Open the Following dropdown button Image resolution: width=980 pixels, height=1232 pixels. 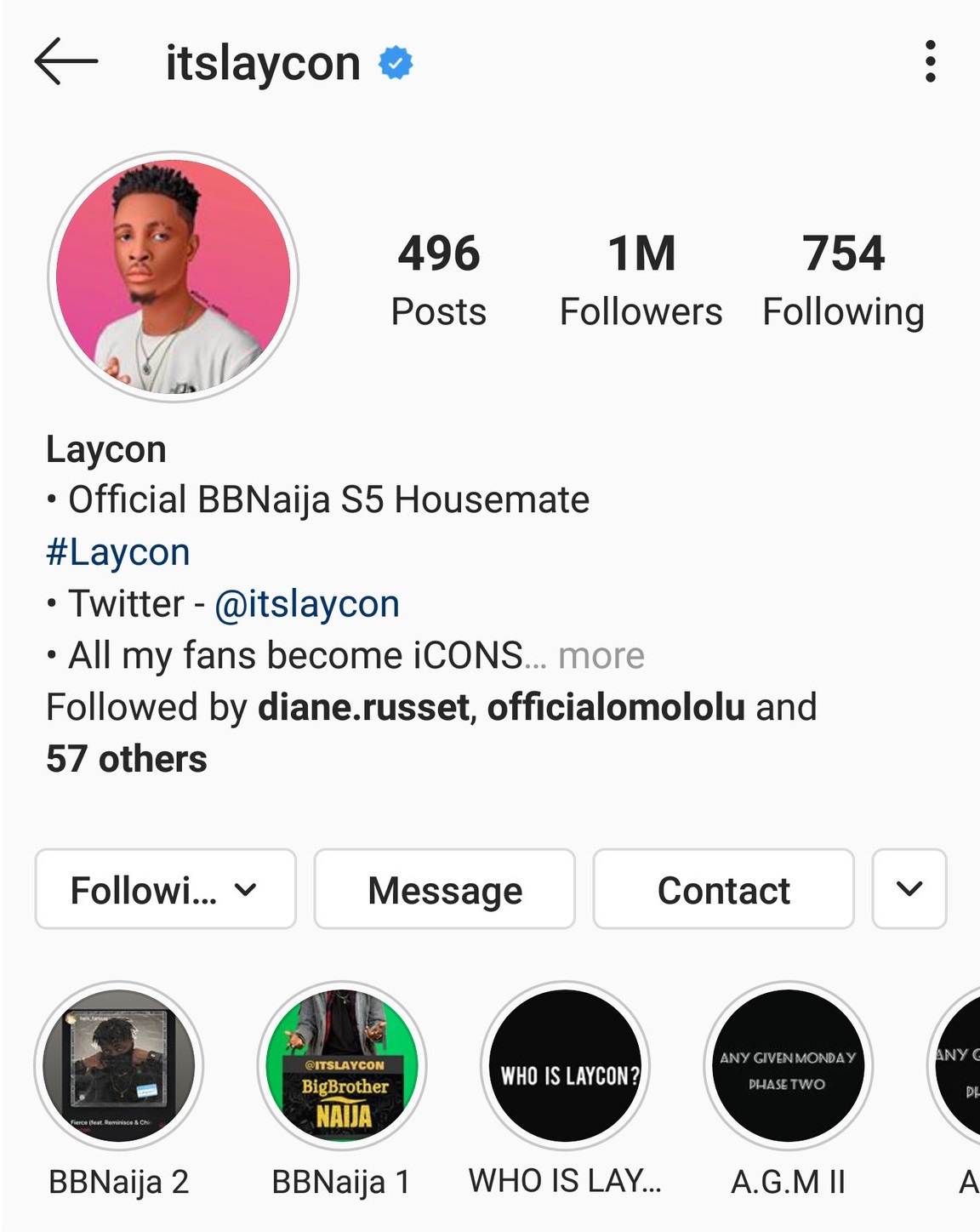click(165, 889)
